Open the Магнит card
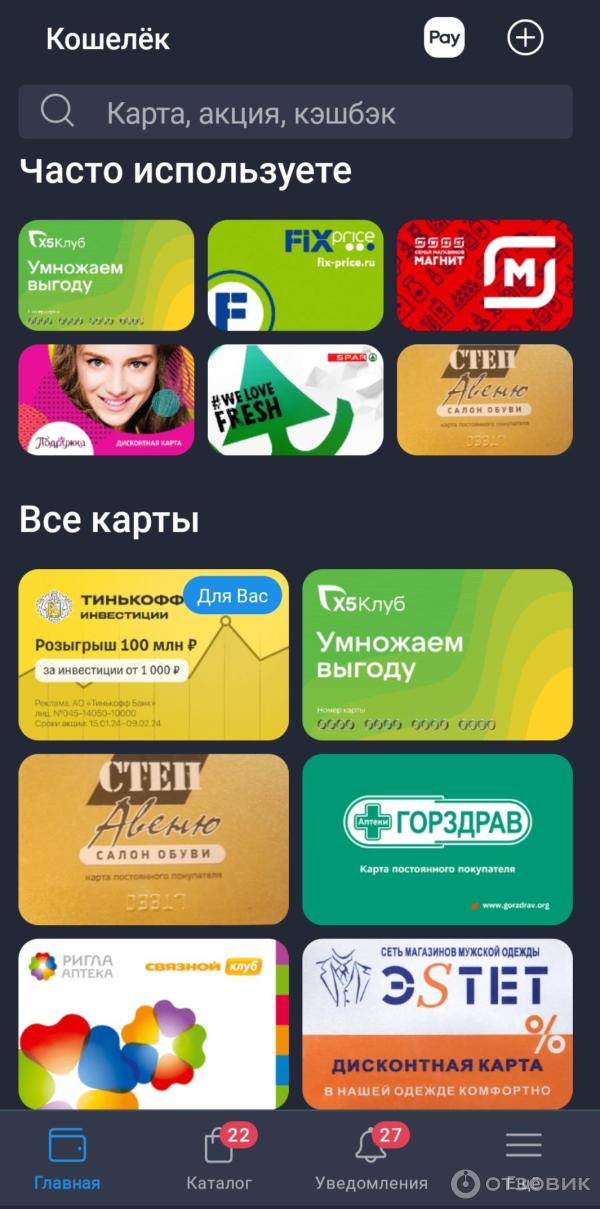 (484, 275)
